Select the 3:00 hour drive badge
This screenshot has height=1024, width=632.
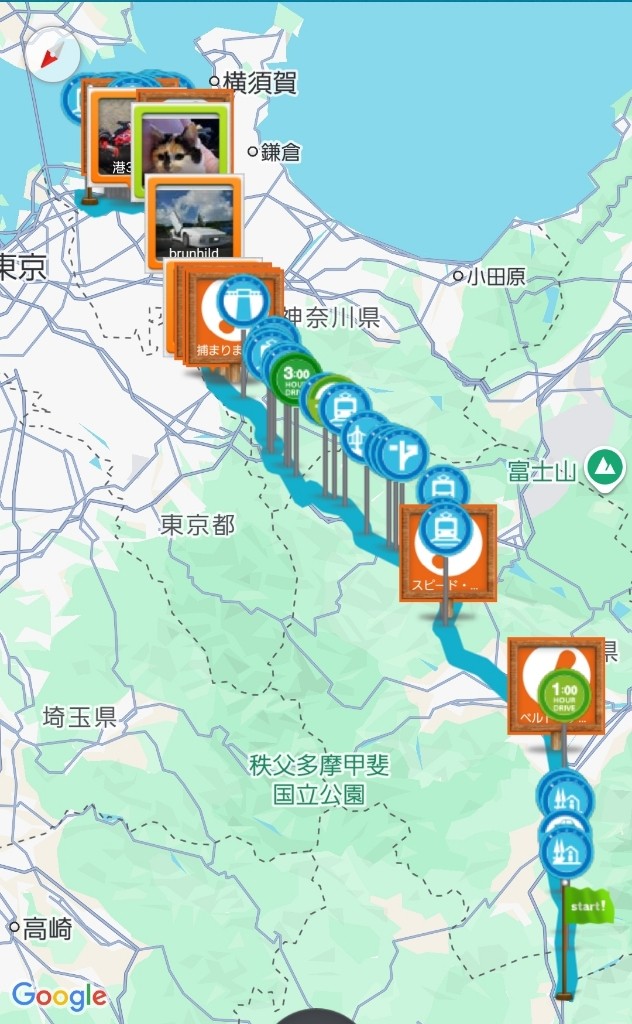[x=296, y=378]
